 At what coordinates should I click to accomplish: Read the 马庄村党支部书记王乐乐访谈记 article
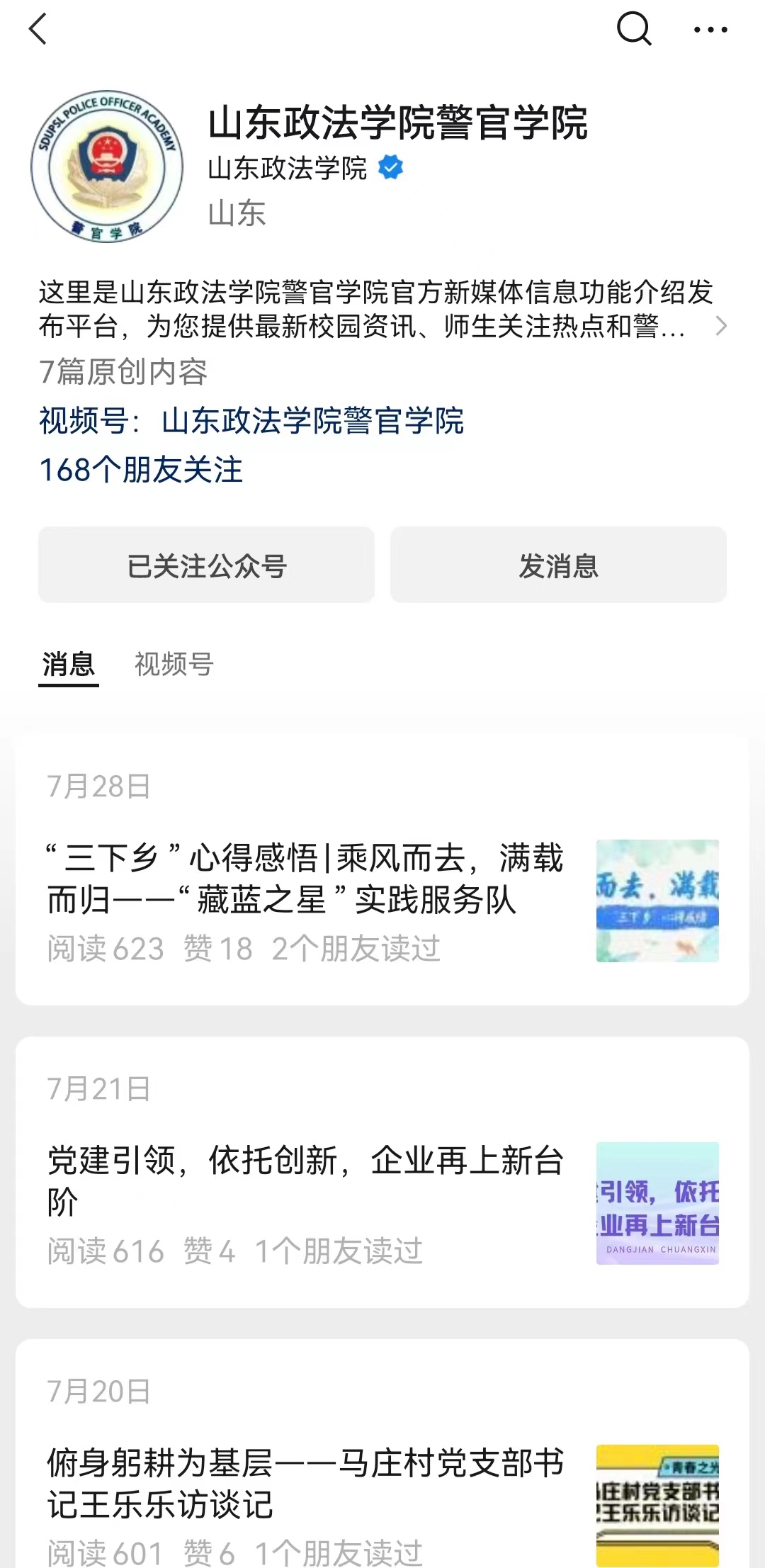(305, 1483)
